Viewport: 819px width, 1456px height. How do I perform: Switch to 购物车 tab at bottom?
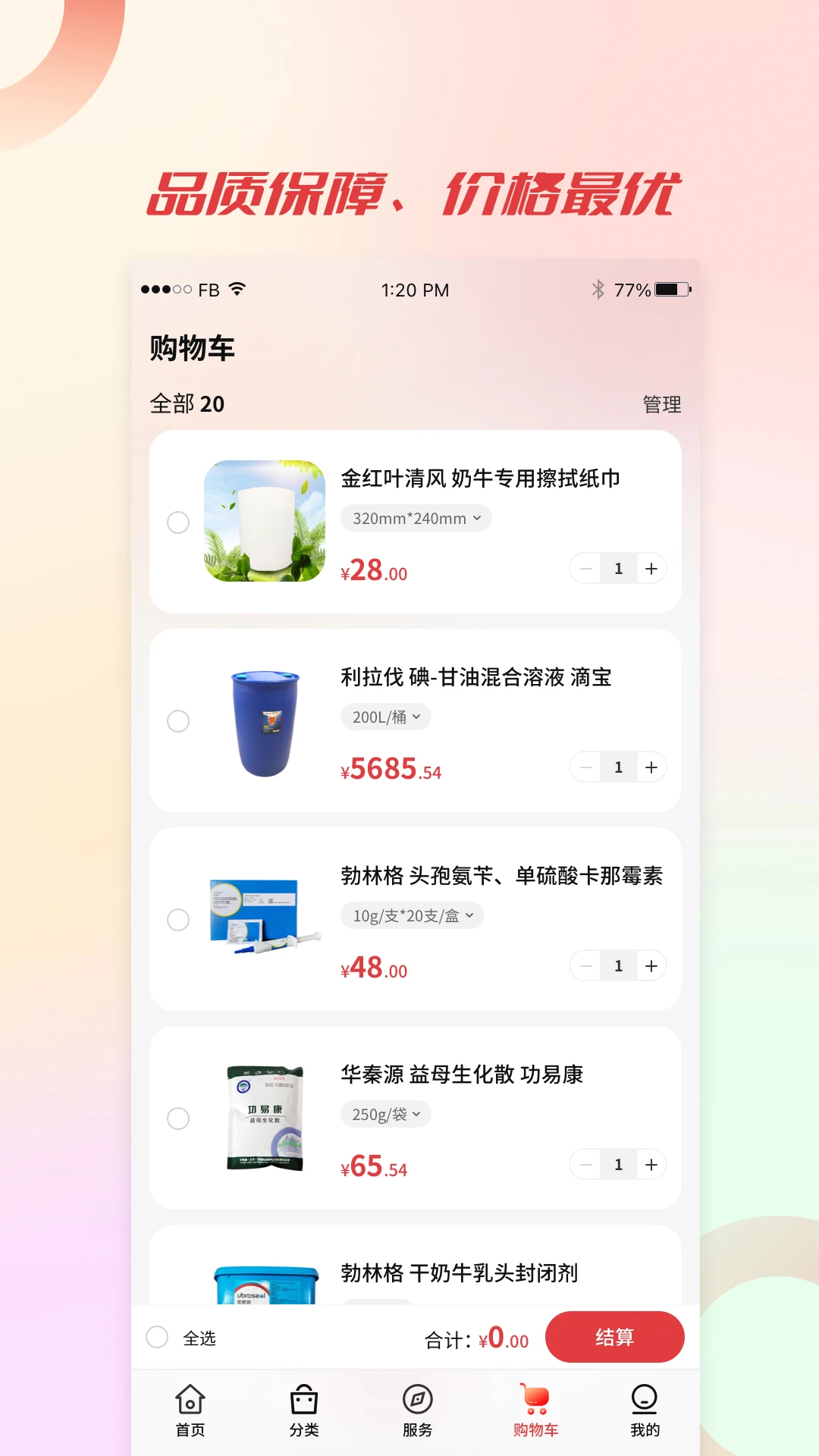click(533, 1410)
